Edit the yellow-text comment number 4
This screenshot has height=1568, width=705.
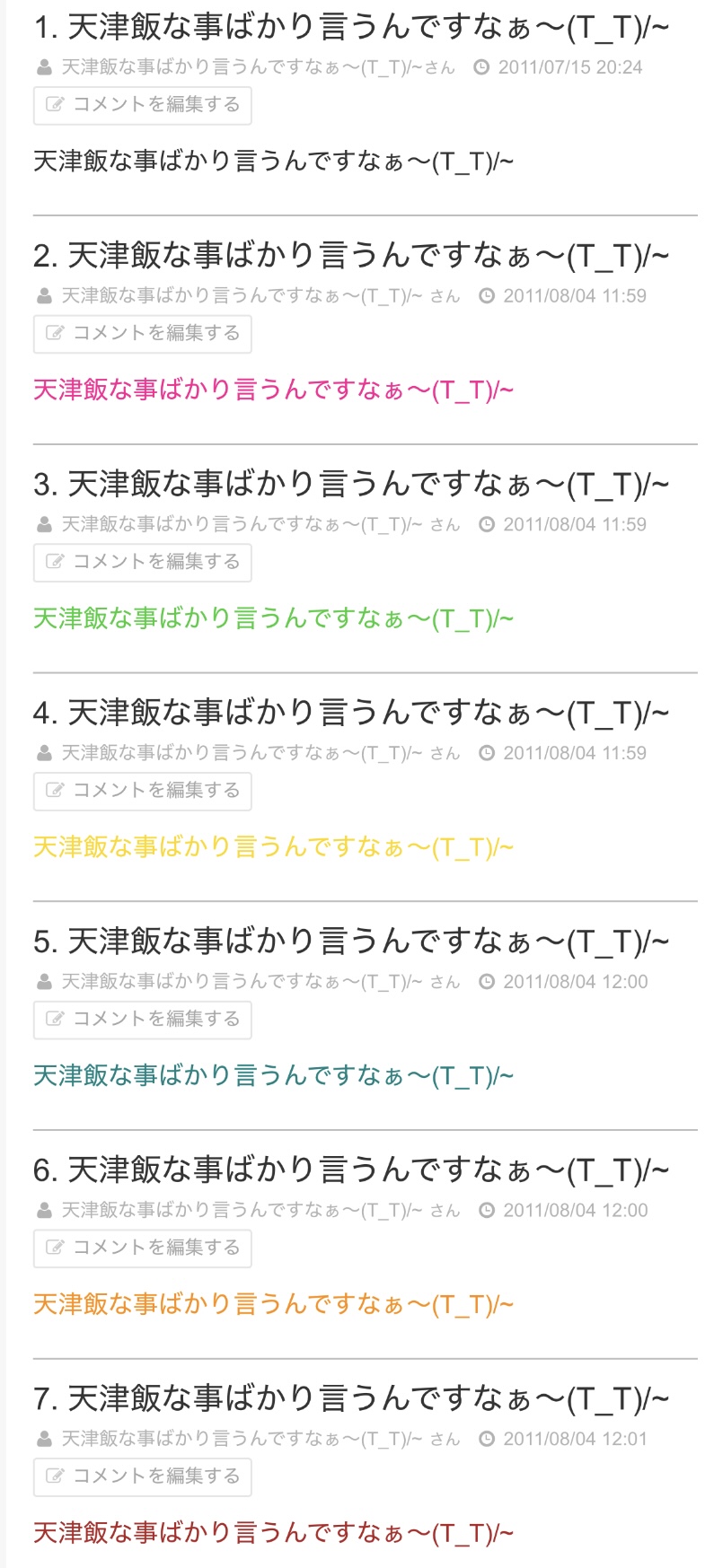coord(143,792)
